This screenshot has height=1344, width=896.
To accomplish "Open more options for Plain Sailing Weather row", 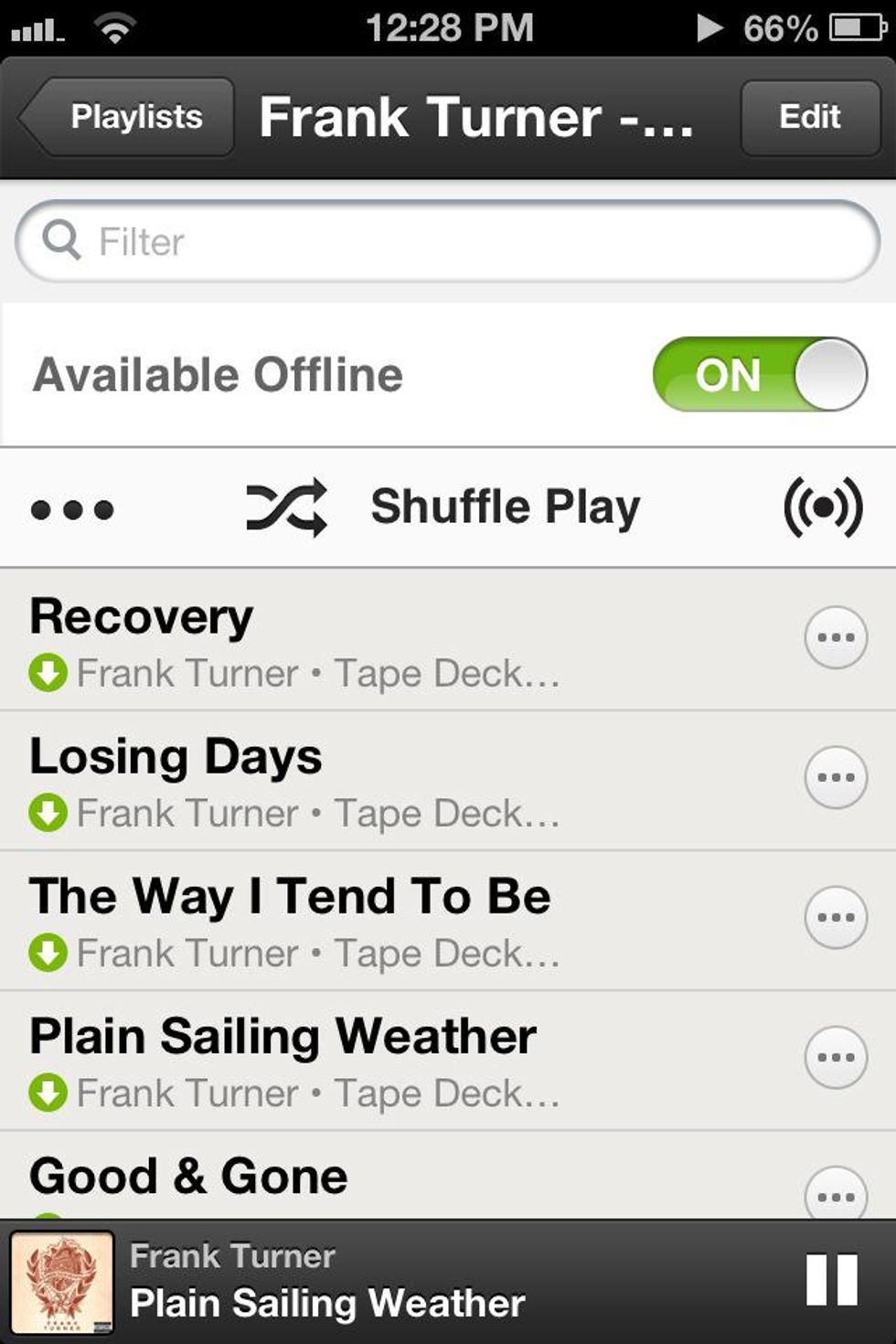I will tap(835, 1058).
